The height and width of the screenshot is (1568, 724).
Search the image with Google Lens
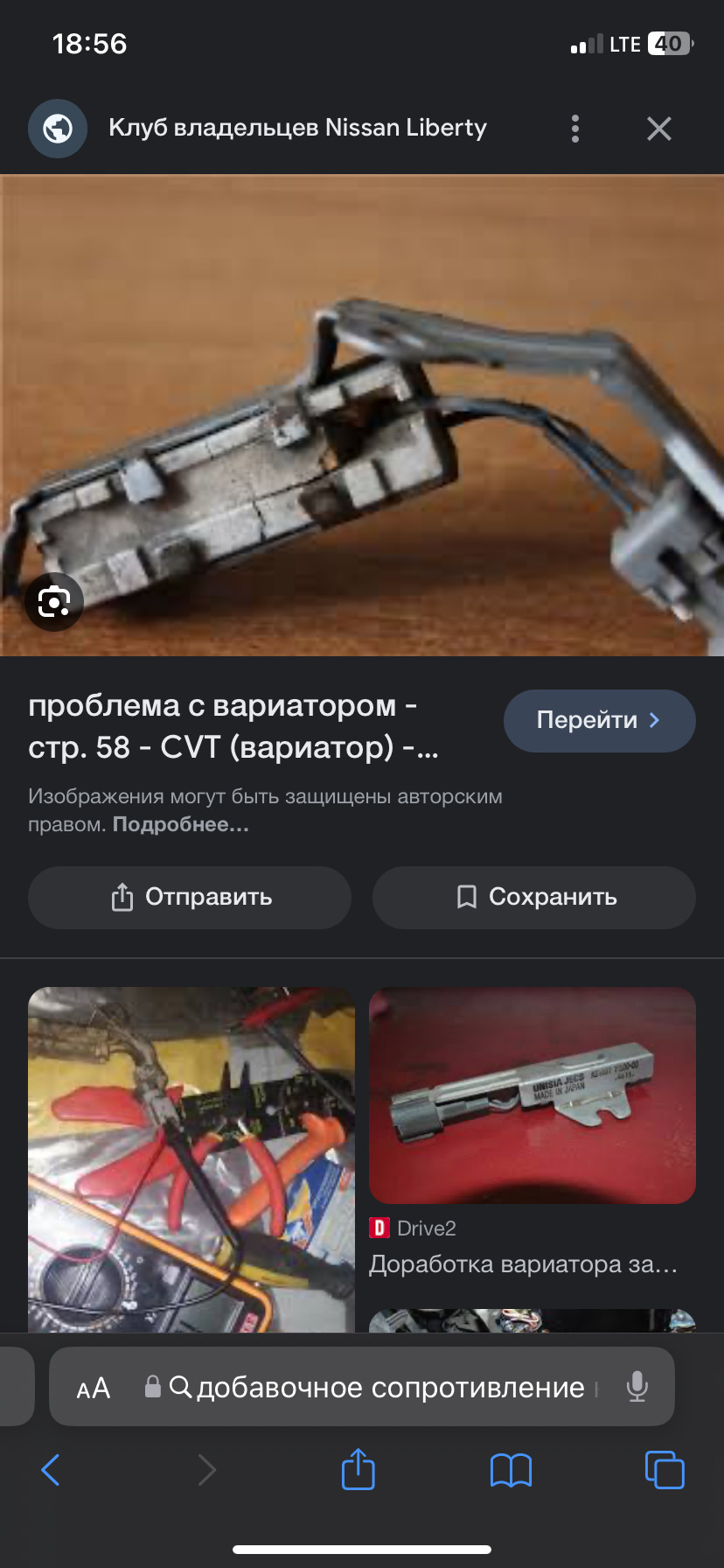tap(54, 601)
